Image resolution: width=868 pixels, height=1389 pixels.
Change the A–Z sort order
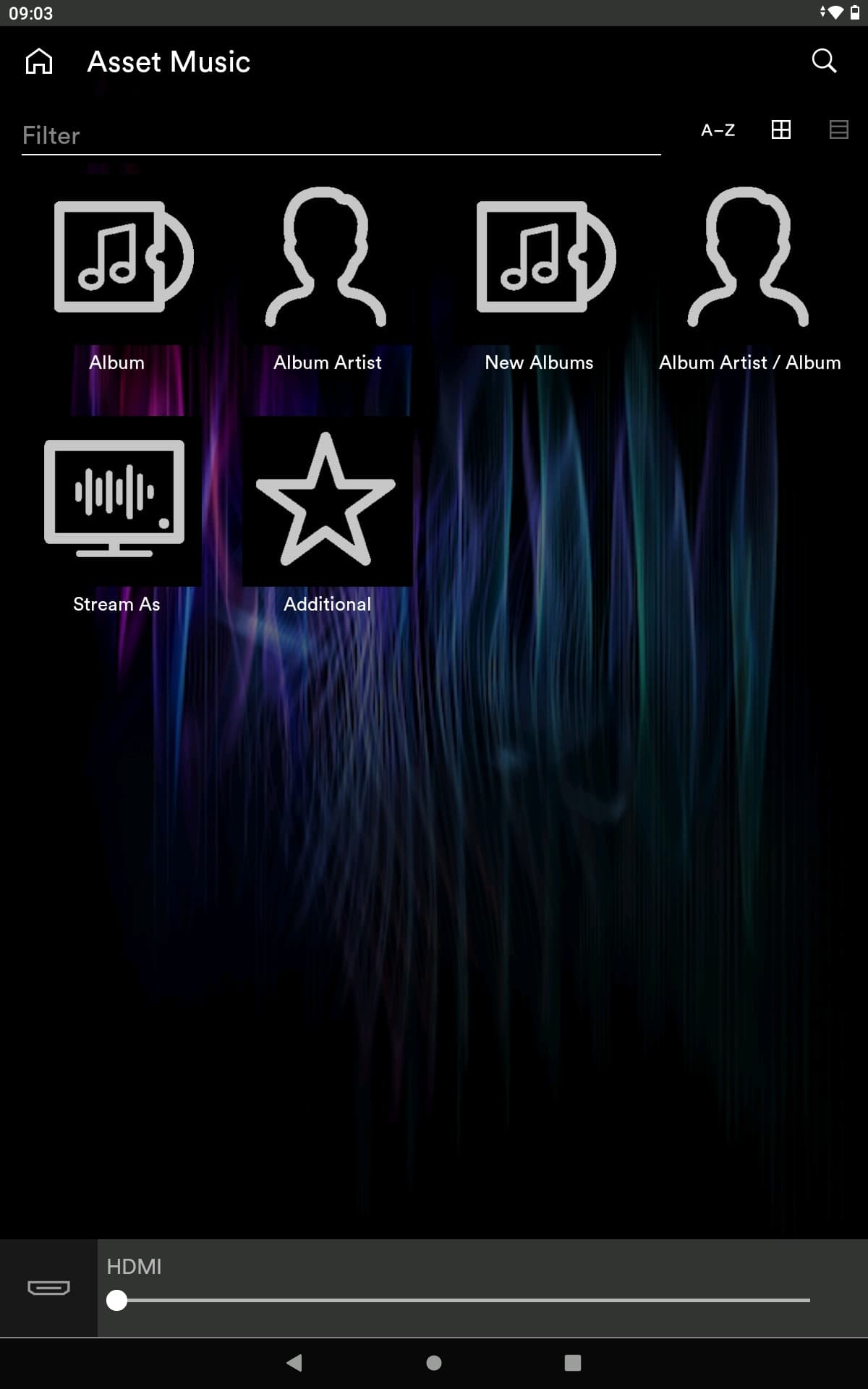pos(718,130)
